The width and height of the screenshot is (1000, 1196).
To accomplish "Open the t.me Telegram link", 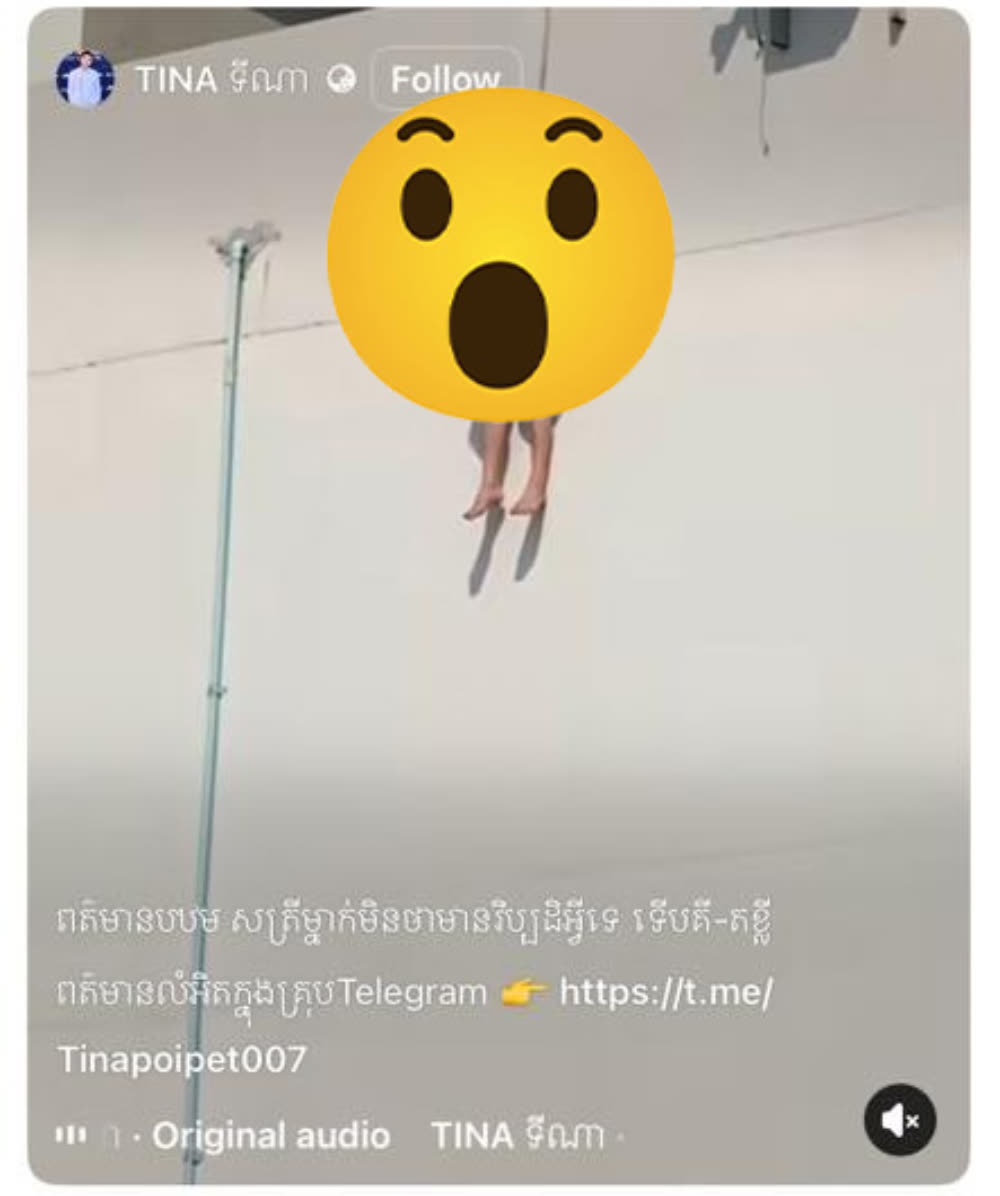I will pos(665,993).
